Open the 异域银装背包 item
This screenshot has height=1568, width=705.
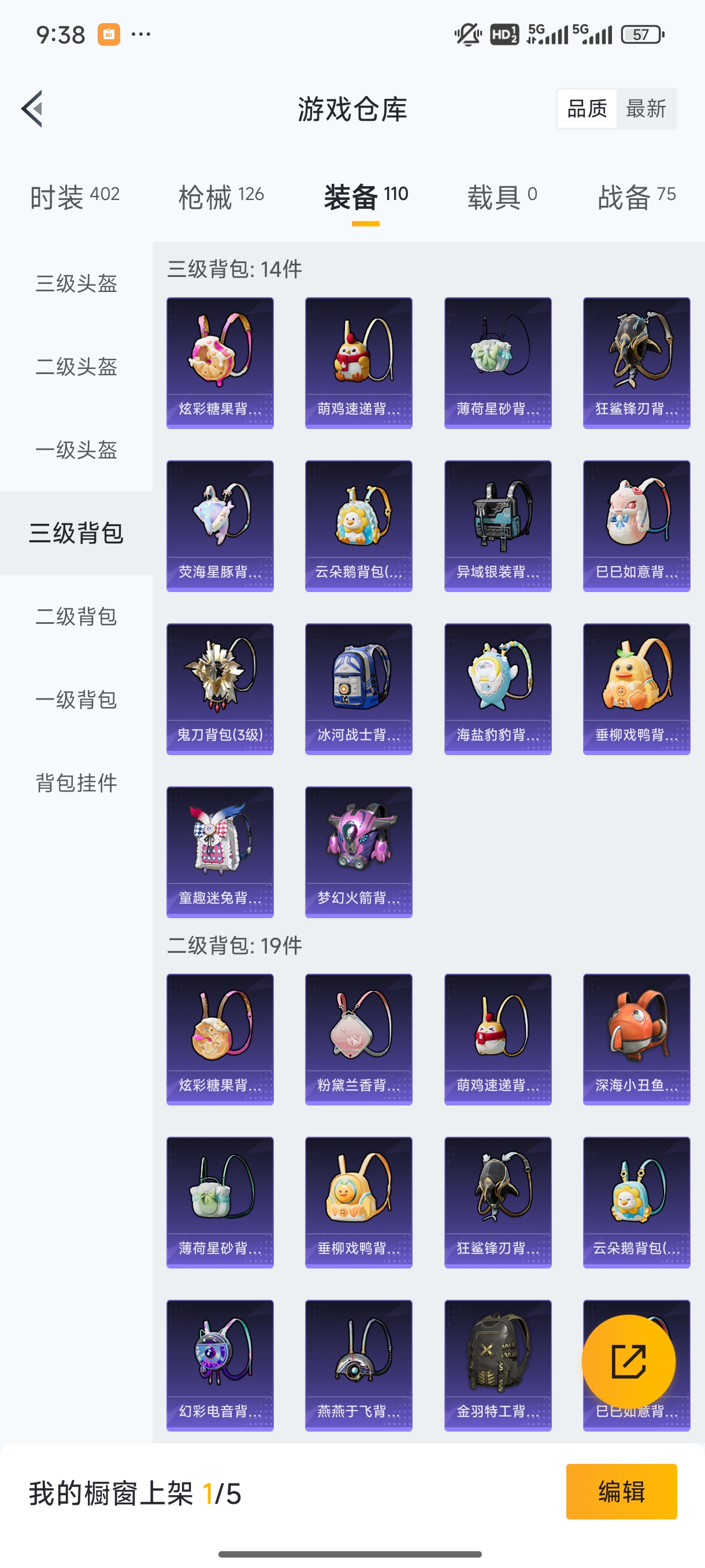coord(498,526)
